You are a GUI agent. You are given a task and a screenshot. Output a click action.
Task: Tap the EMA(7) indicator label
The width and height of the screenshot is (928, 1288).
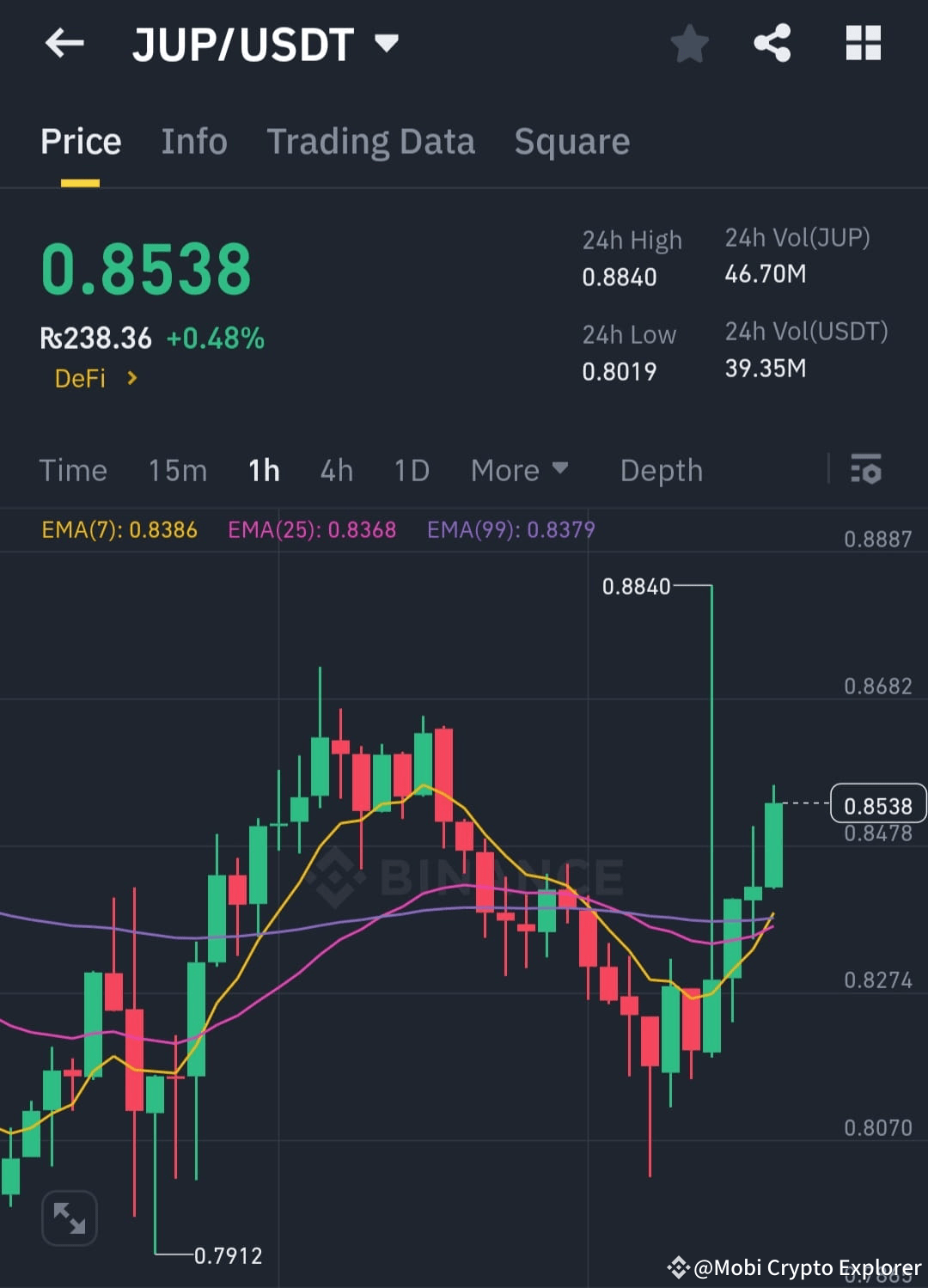point(119,530)
